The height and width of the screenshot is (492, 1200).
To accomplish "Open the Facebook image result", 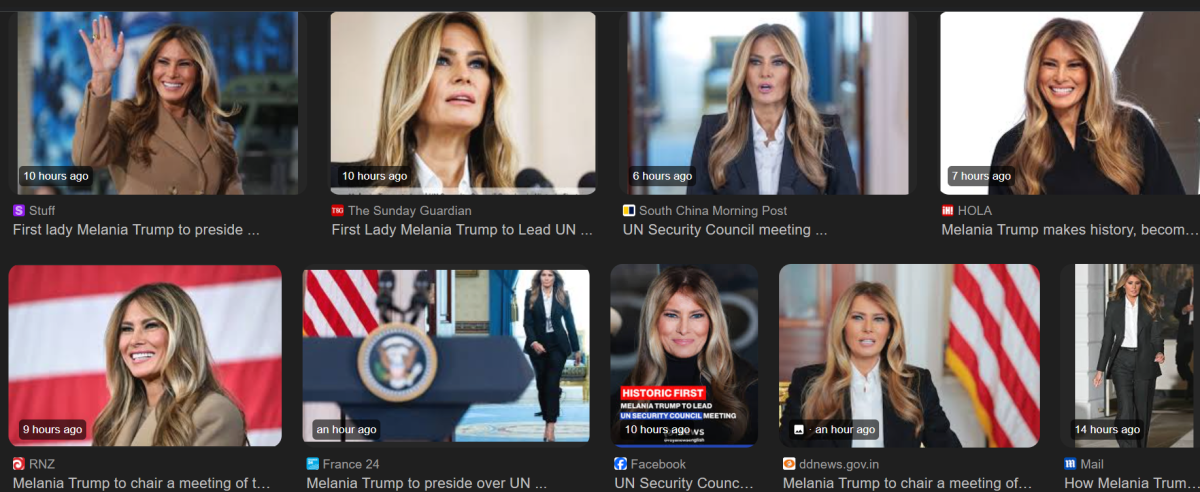I will (684, 355).
